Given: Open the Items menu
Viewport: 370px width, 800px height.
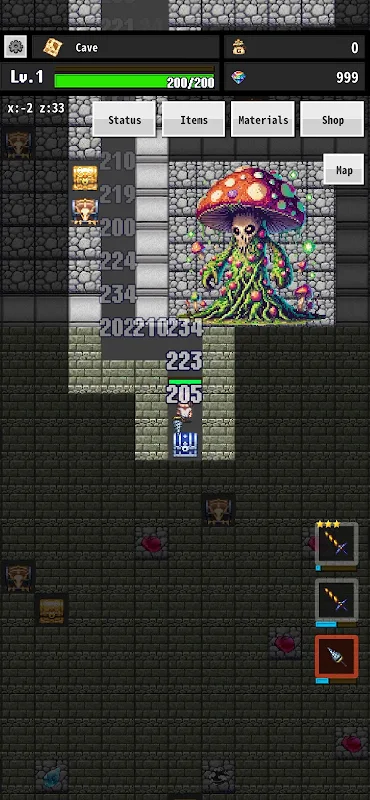Looking at the screenshot, I should pyautogui.click(x=193, y=119).
